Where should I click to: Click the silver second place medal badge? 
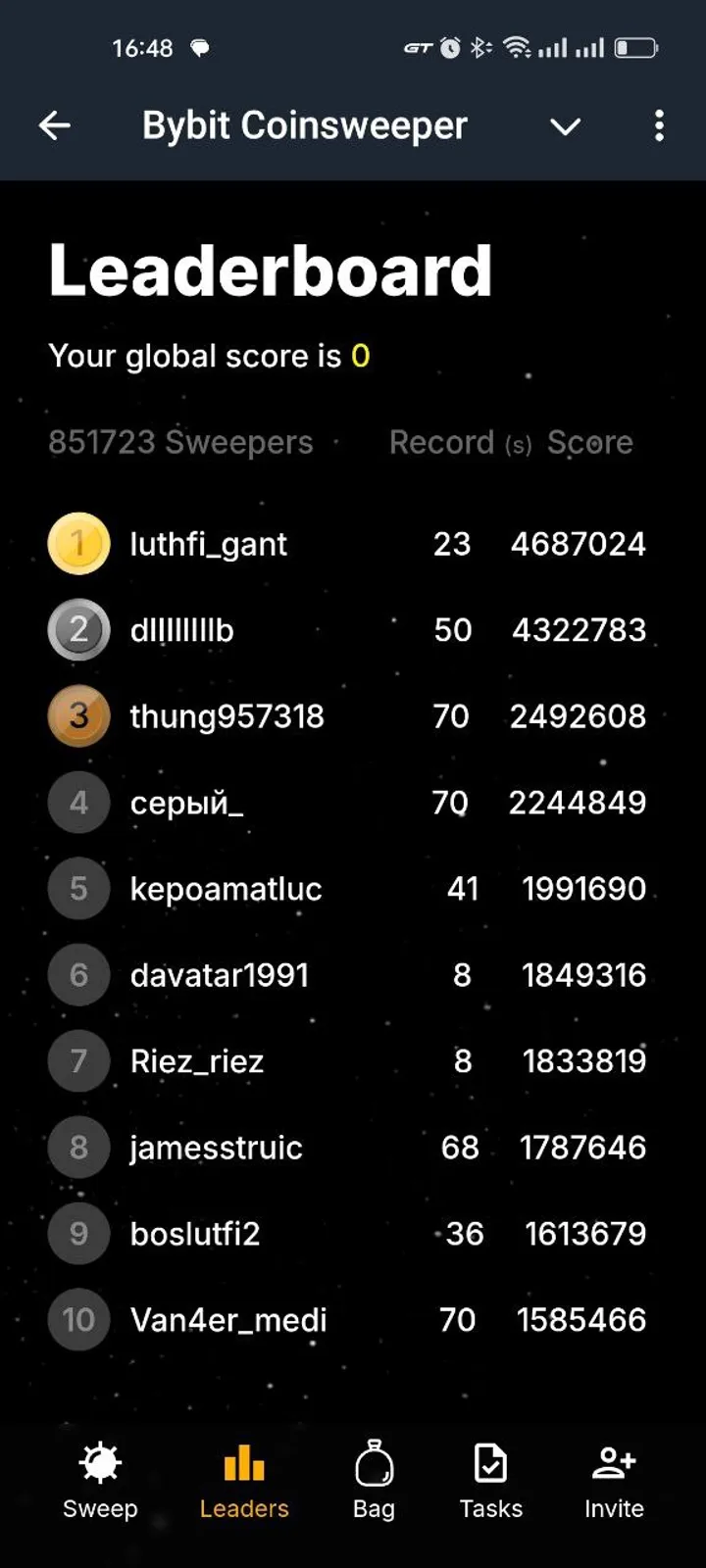78,630
